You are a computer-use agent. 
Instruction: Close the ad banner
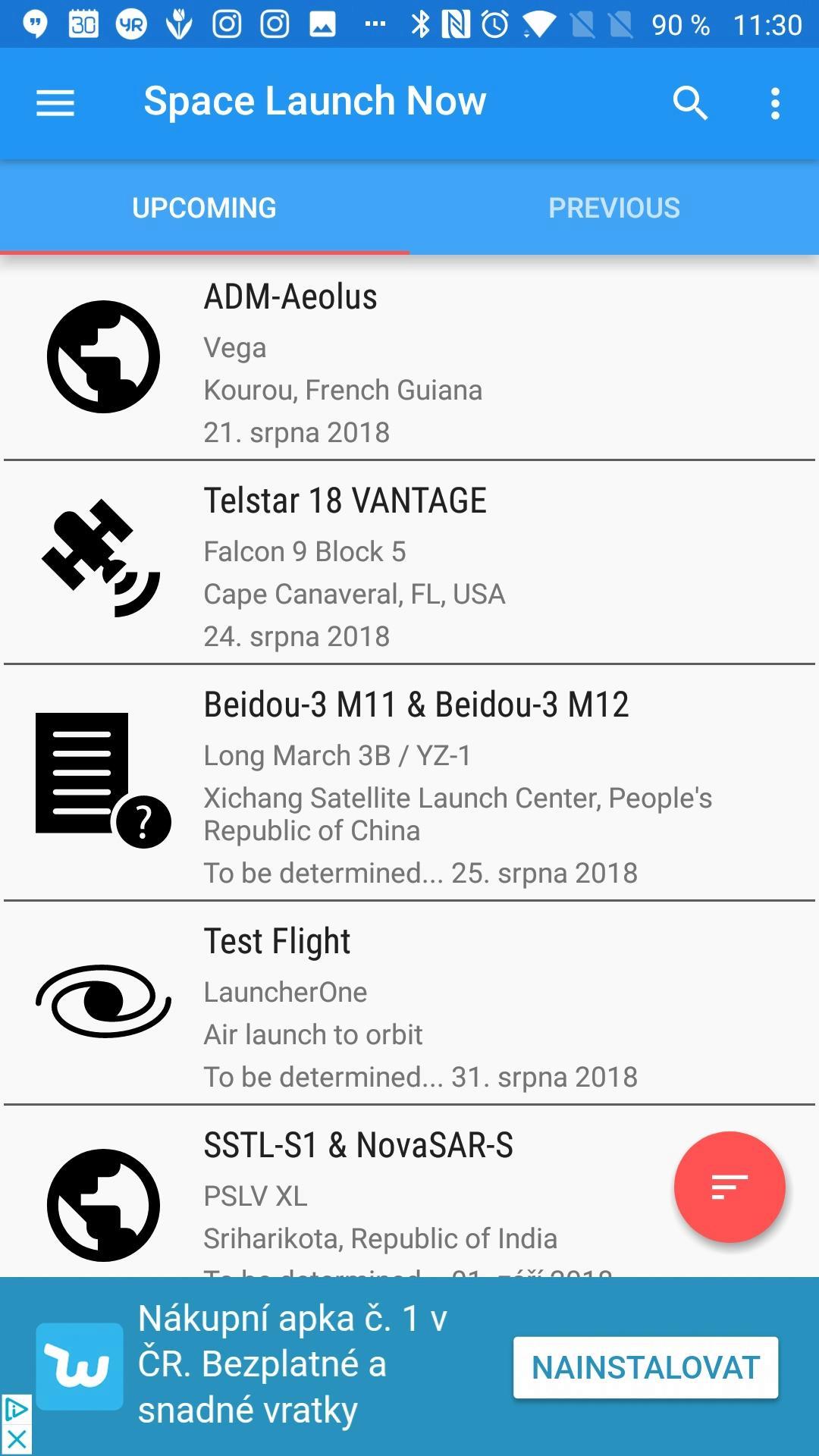coord(16,1439)
